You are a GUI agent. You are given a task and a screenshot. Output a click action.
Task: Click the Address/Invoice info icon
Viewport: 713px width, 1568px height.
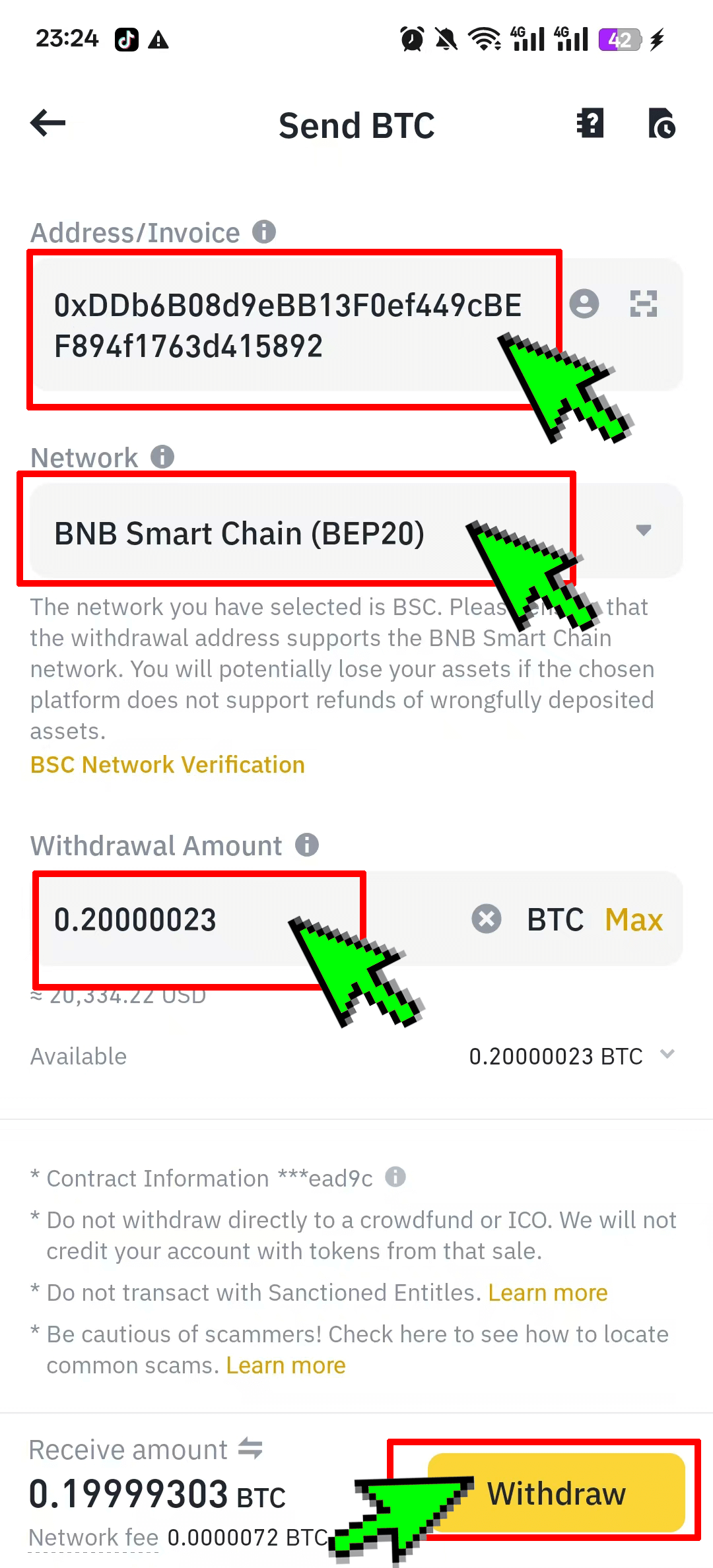(263, 232)
